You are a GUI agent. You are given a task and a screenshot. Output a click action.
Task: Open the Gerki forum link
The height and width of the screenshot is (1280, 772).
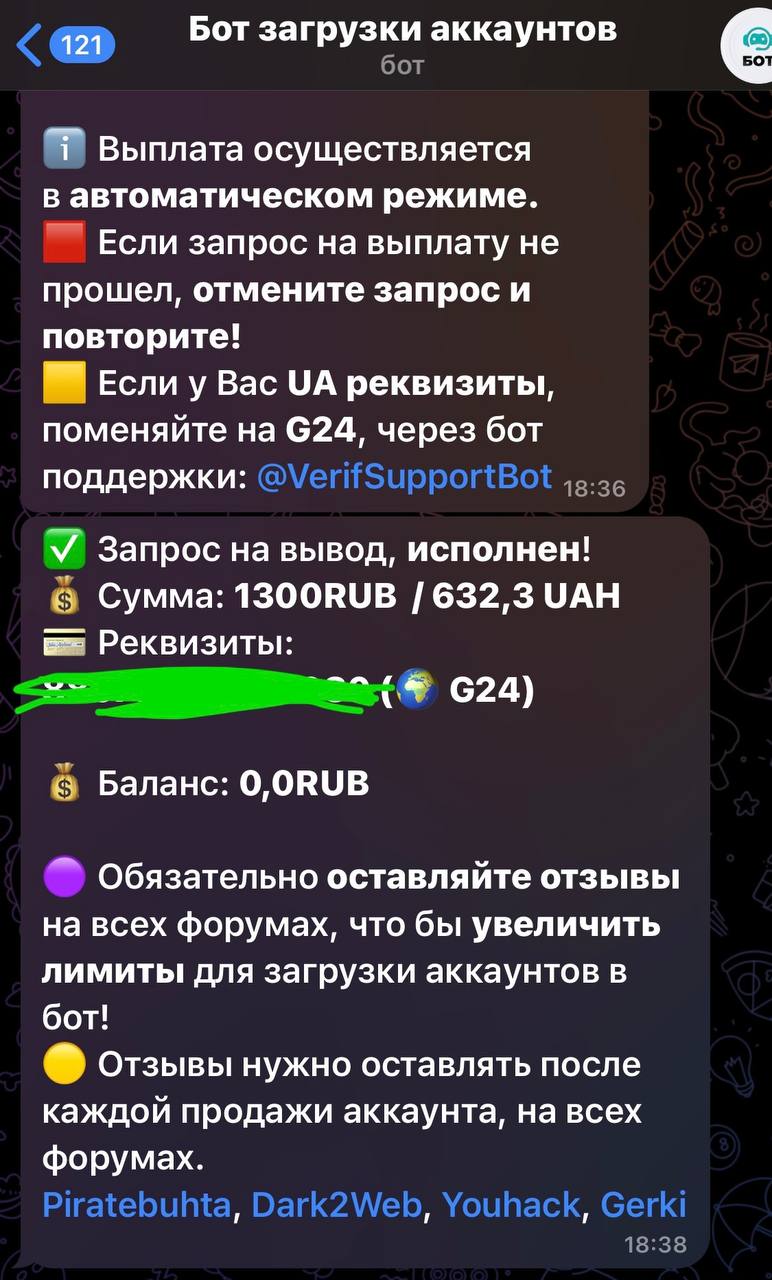point(643,1205)
